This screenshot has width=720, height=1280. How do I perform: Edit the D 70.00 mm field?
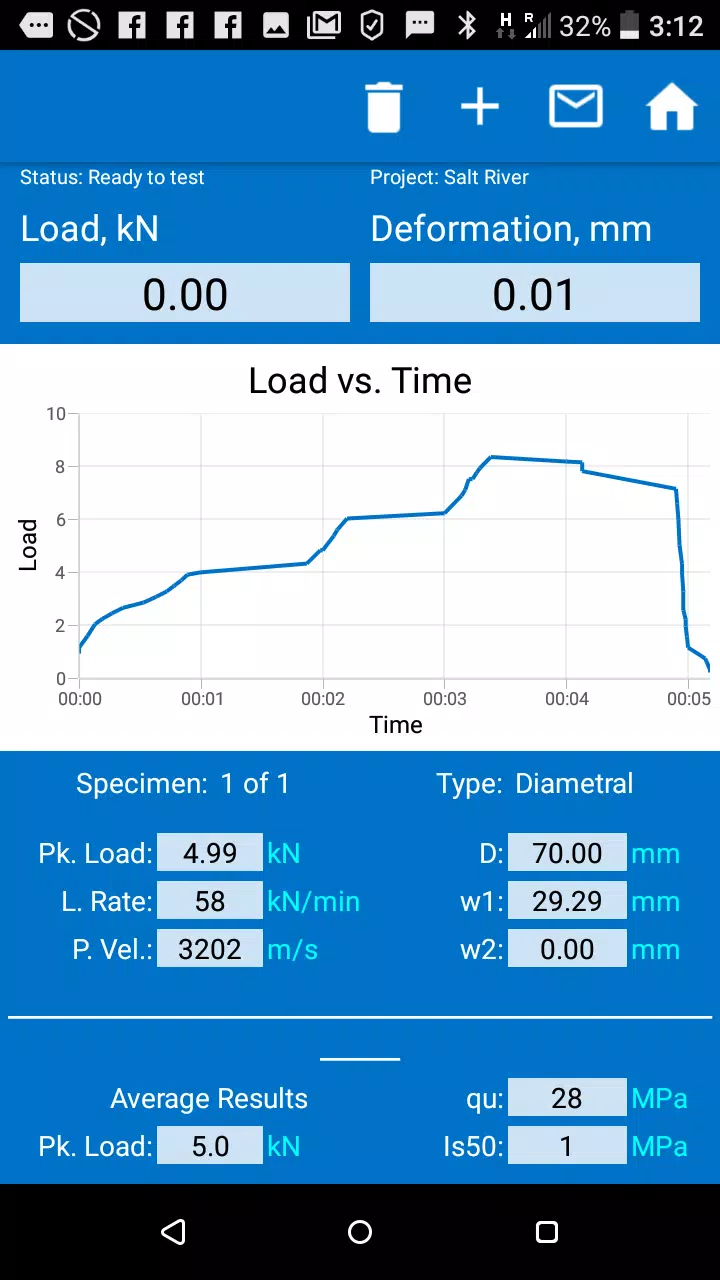click(x=567, y=853)
